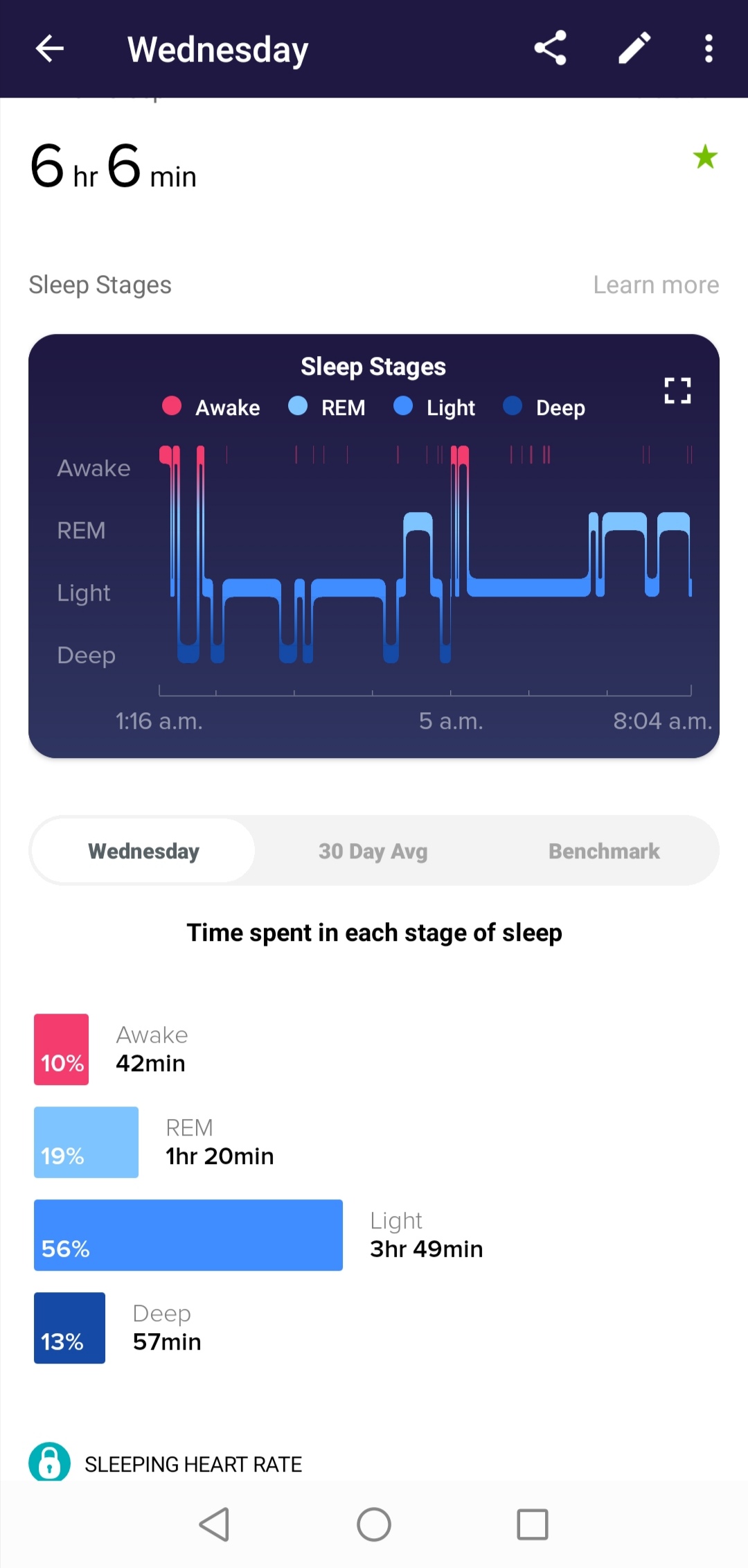
Task: Switch to the 30 Day Avg tab
Action: tap(373, 851)
